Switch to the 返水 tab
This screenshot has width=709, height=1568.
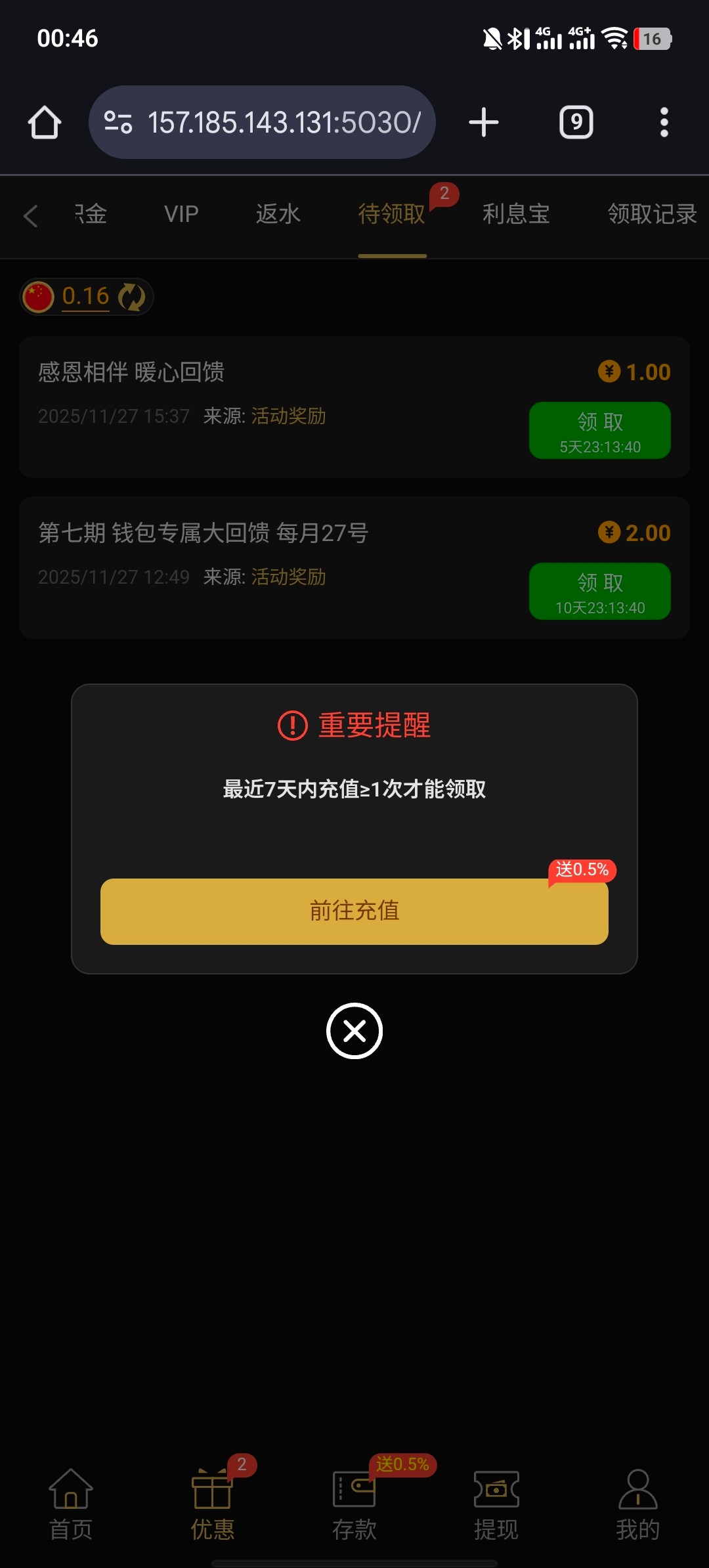[x=278, y=214]
